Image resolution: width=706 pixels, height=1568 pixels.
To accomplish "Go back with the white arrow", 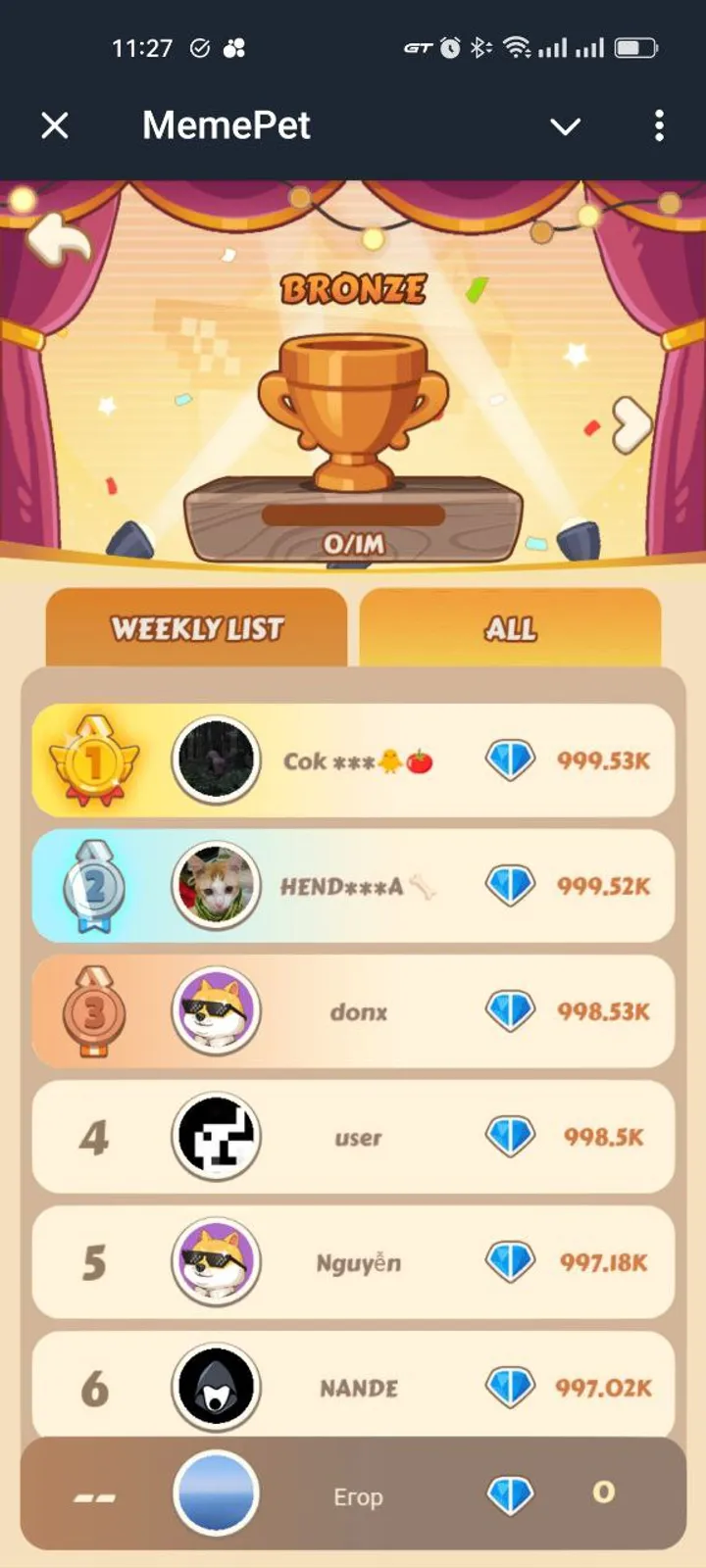I will pos(59,238).
